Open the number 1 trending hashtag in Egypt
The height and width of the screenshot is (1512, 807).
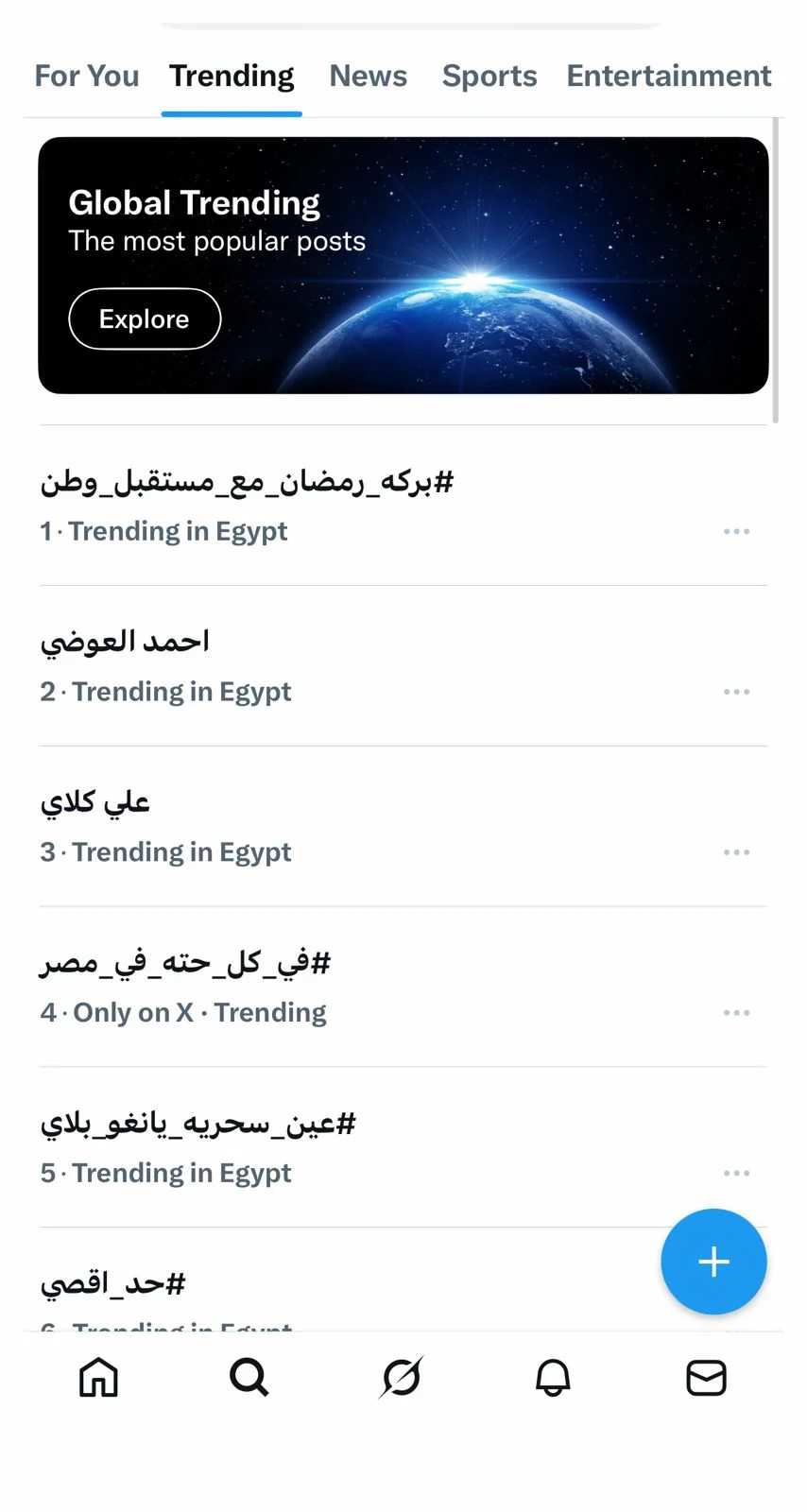(246, 483)
